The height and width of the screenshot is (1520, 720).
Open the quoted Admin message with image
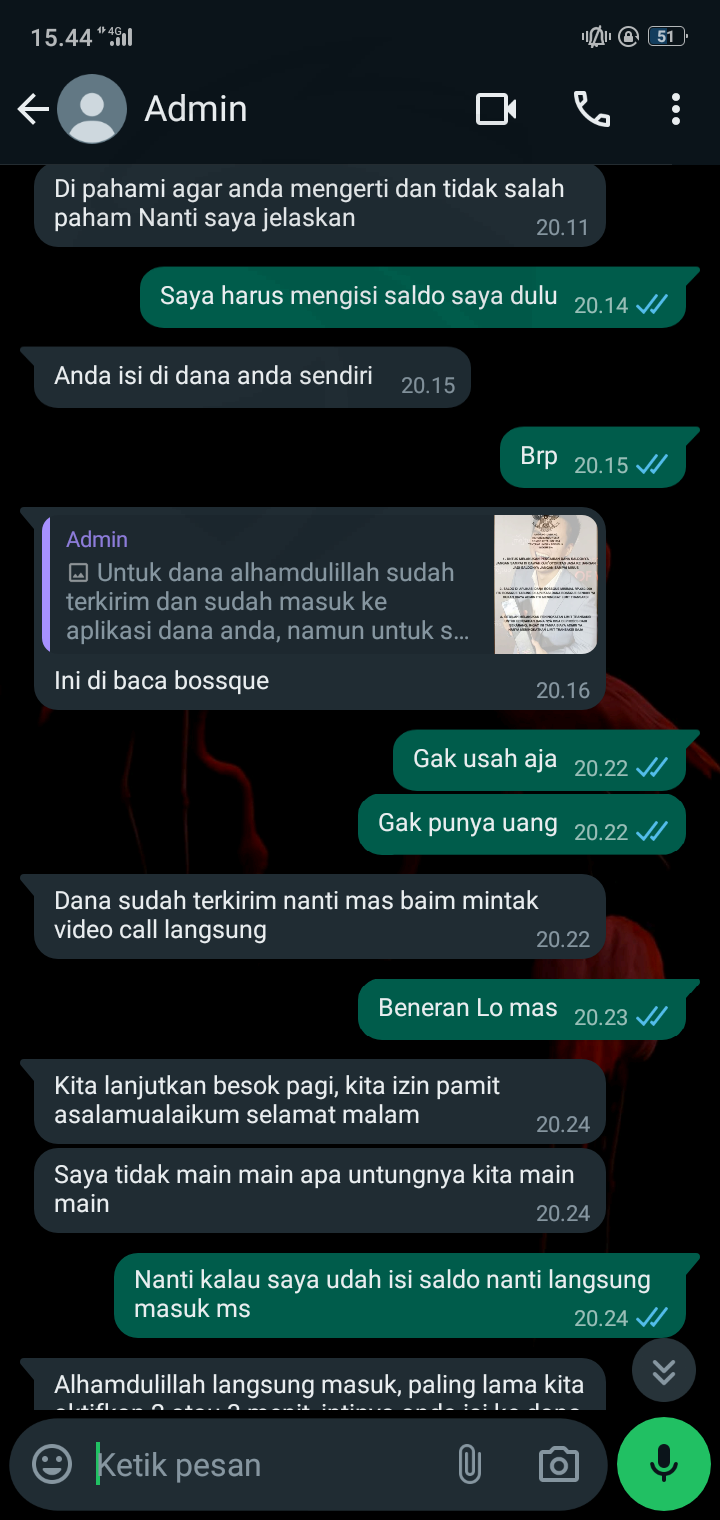(320, 585)
